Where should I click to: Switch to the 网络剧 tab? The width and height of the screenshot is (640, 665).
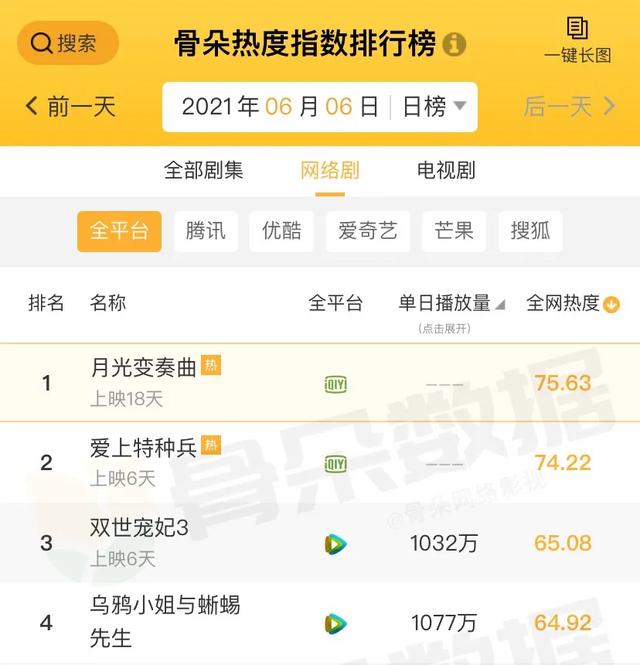pyautogui.click(x=330, y=170)
